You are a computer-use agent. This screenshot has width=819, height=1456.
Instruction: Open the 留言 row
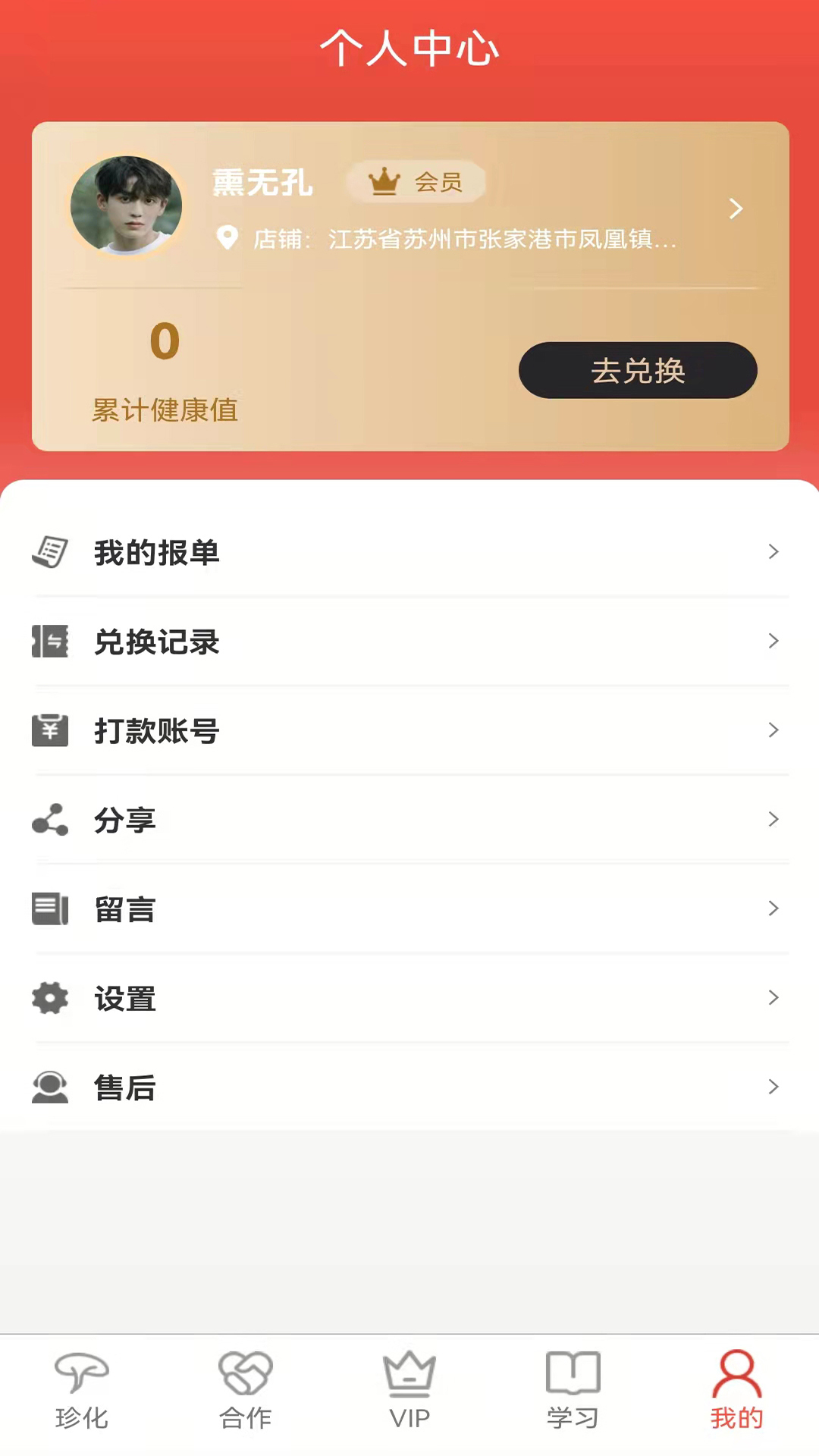click(409, 908)
